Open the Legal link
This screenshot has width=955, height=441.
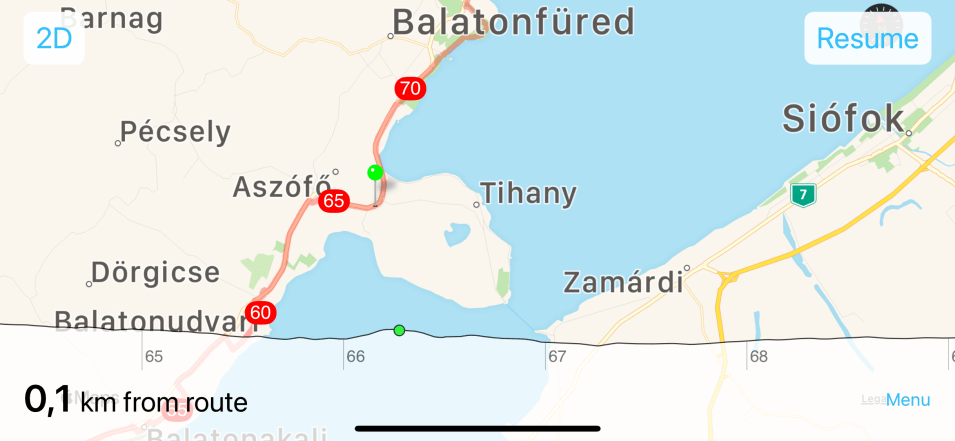(872, 399)
